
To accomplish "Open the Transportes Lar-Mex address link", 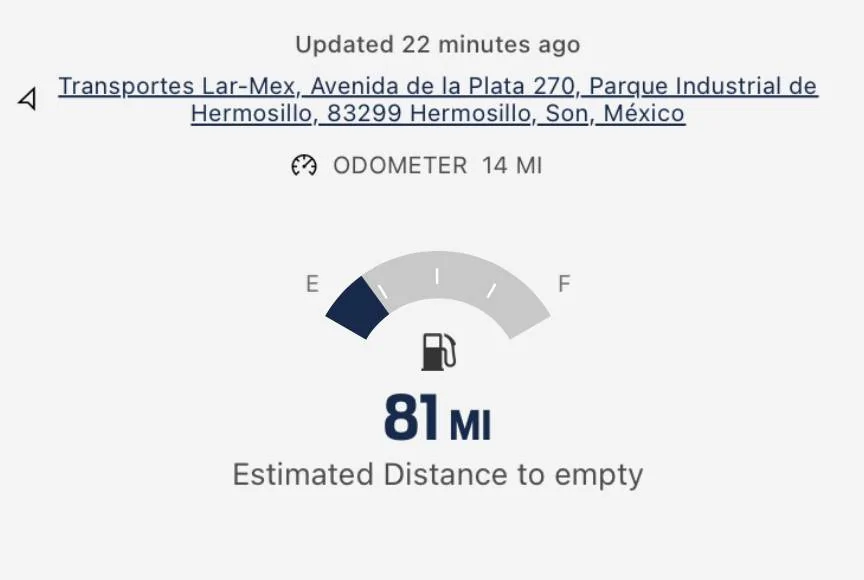I will pos(437,88).
